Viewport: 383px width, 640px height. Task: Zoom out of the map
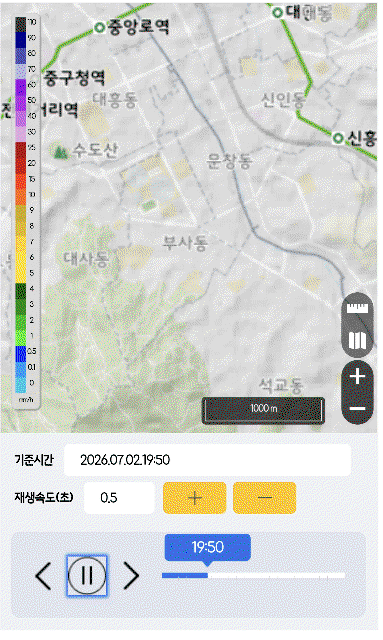(x=358, y=409)
